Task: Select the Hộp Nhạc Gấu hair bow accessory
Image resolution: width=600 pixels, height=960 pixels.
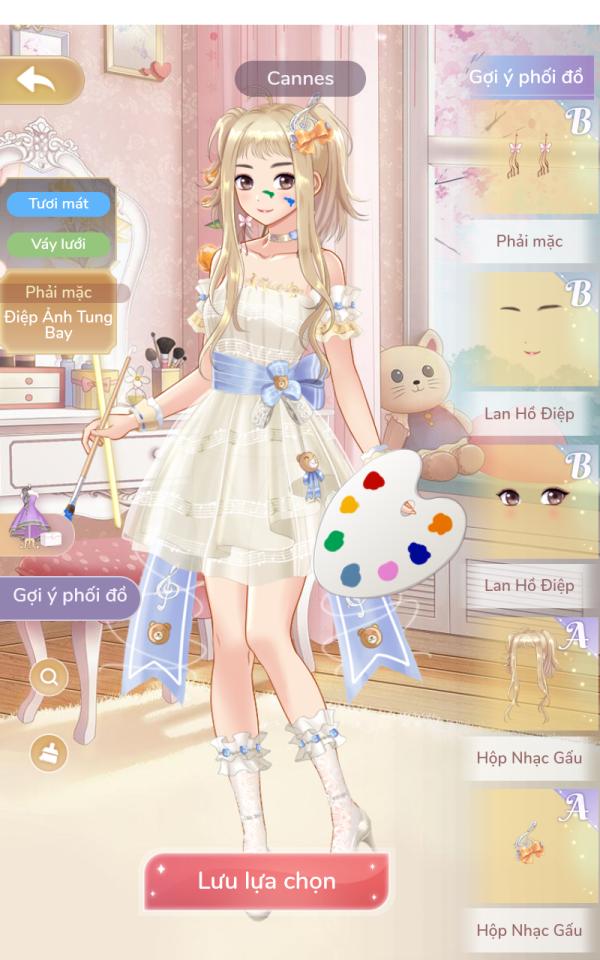Action: tap(529, 871)
